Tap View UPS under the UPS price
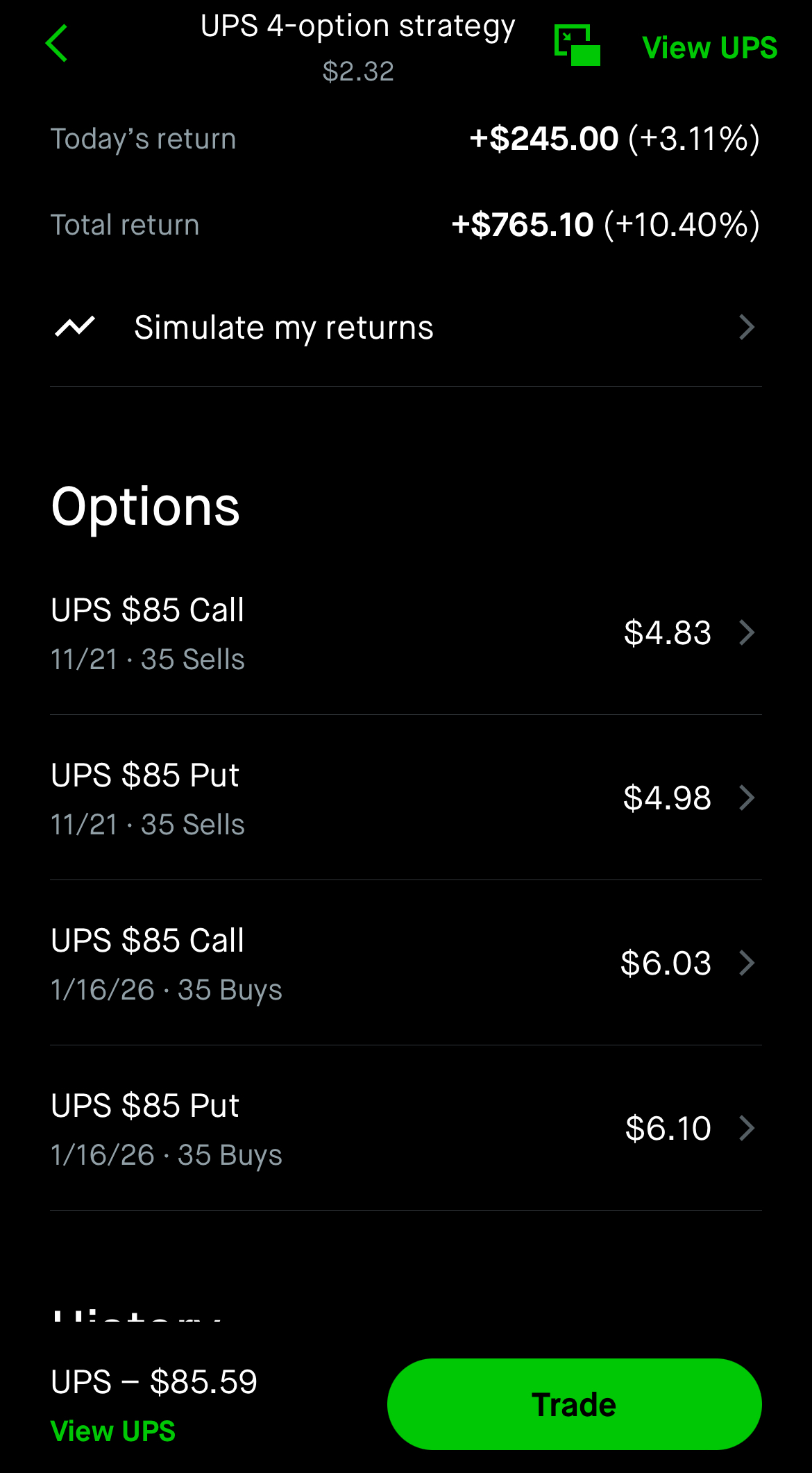 point(113,1431)
